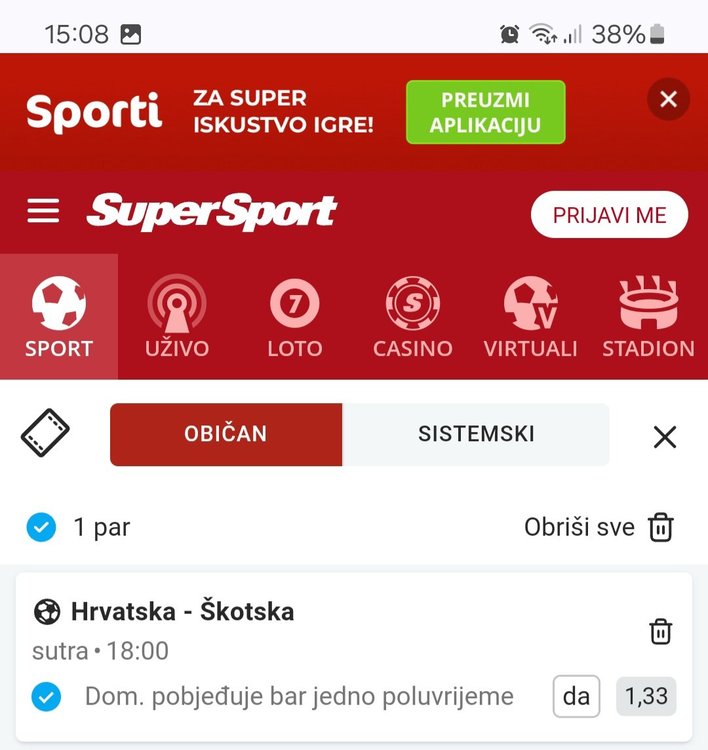Tap the ticket icon beside Običan
This screenshot has height=750, width=708.
(x=45, y=434)
